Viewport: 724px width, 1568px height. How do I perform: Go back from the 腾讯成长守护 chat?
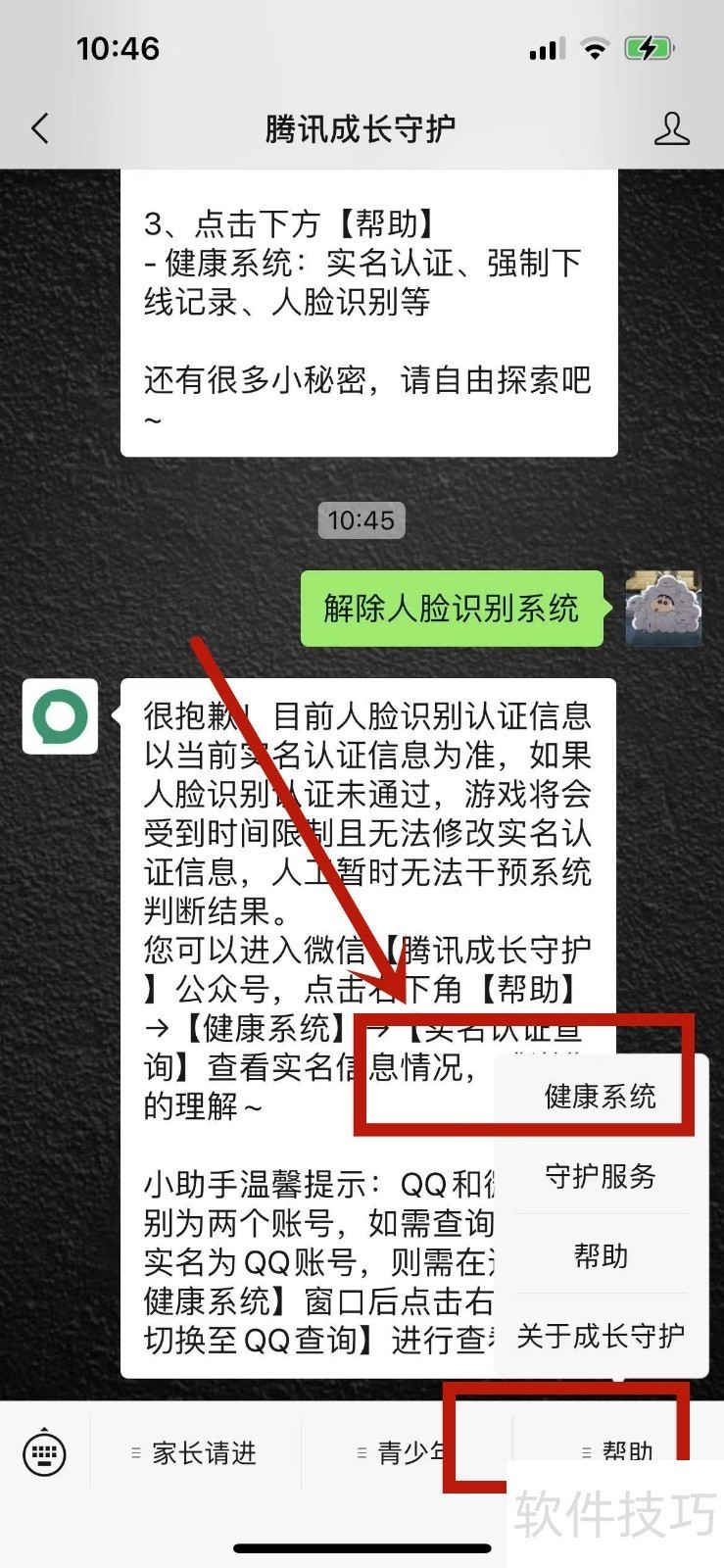pyautogui.click(x=40, y=128)
